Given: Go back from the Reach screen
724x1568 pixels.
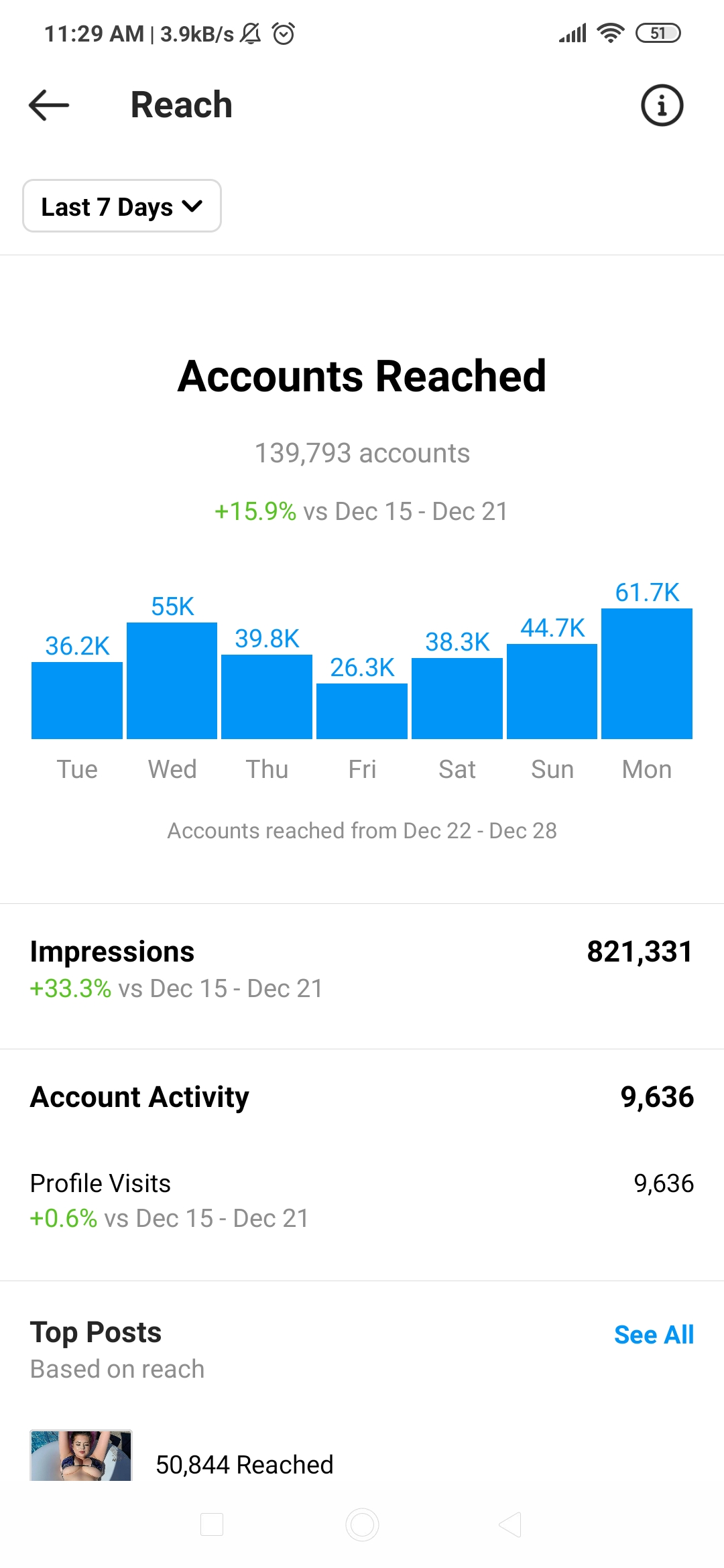Looking at the screenshot, I should click(x=49, y=105).
